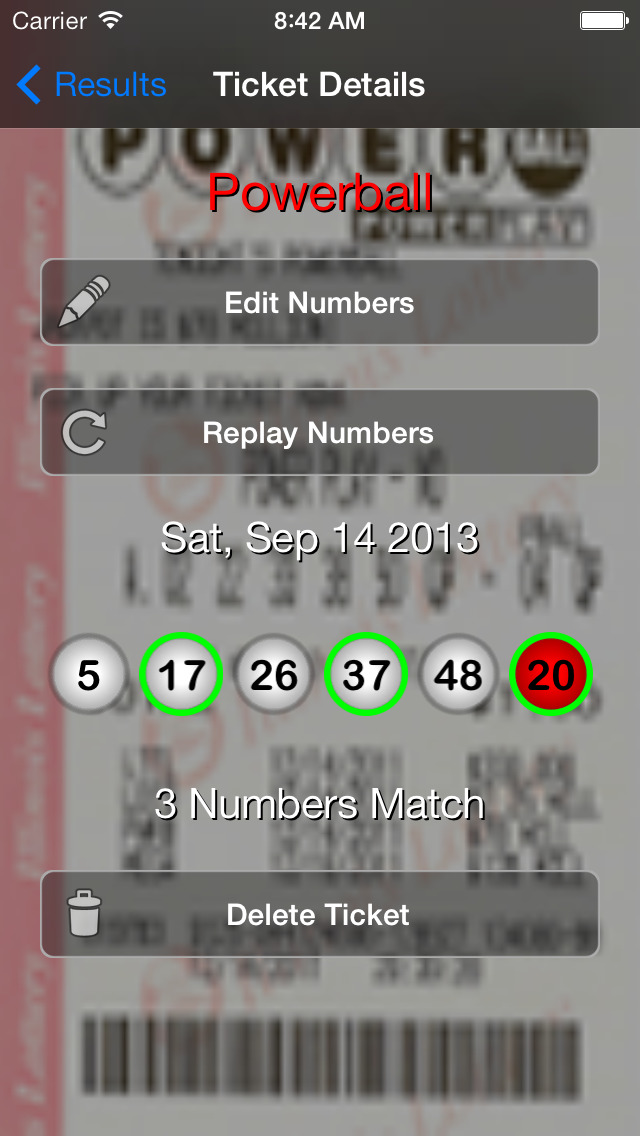Delete this ticket

click(319, 914)
